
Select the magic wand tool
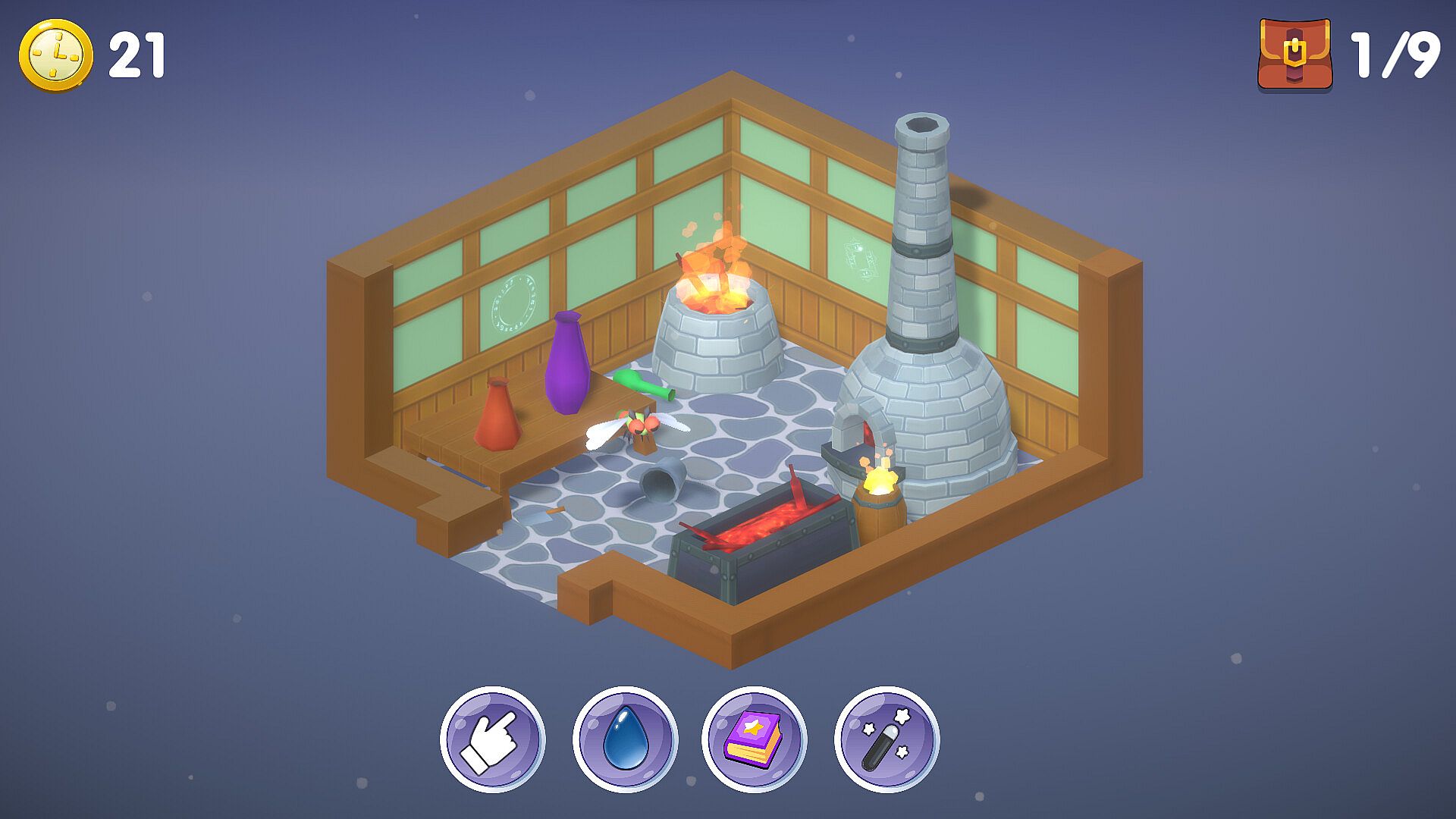tap(886, 739)
